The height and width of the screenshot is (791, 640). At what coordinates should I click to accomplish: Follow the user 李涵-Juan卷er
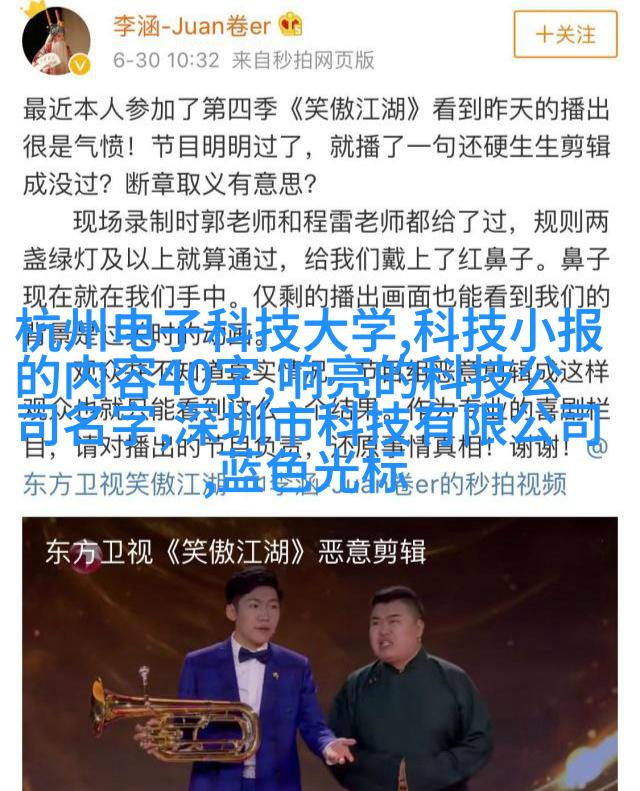(x=566, y=35)
